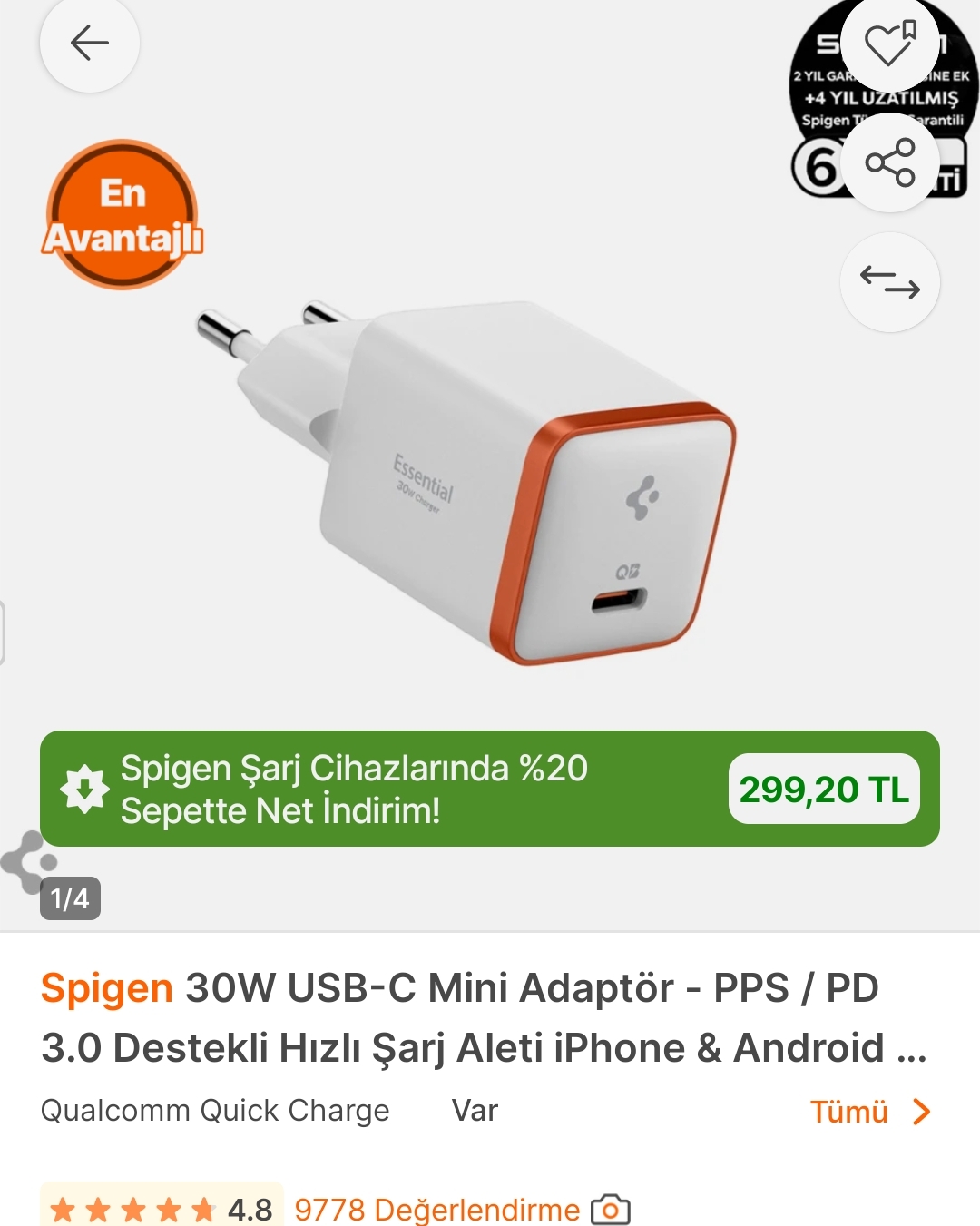This screenshot has width=980, height=1226.
Task: Click the back arrow to return
Action: click(x=88, y=44)
